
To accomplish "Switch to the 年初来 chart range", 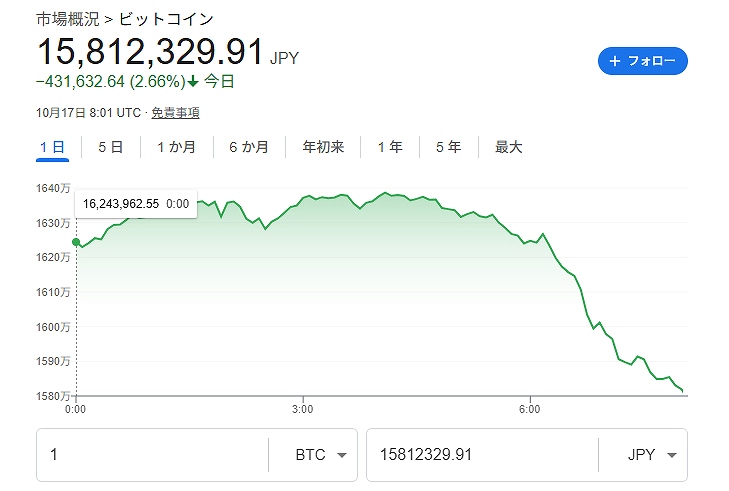I will coord(323,147).
